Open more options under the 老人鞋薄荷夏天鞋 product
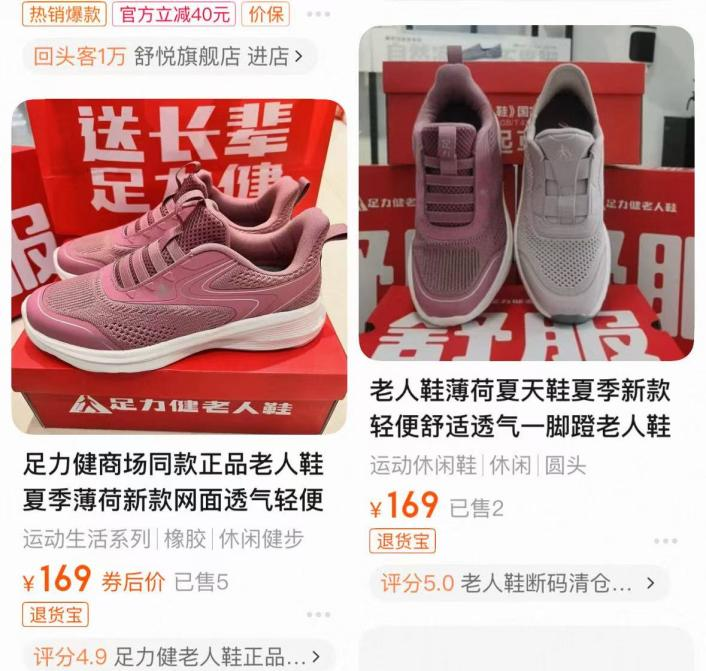 point(665,541)
